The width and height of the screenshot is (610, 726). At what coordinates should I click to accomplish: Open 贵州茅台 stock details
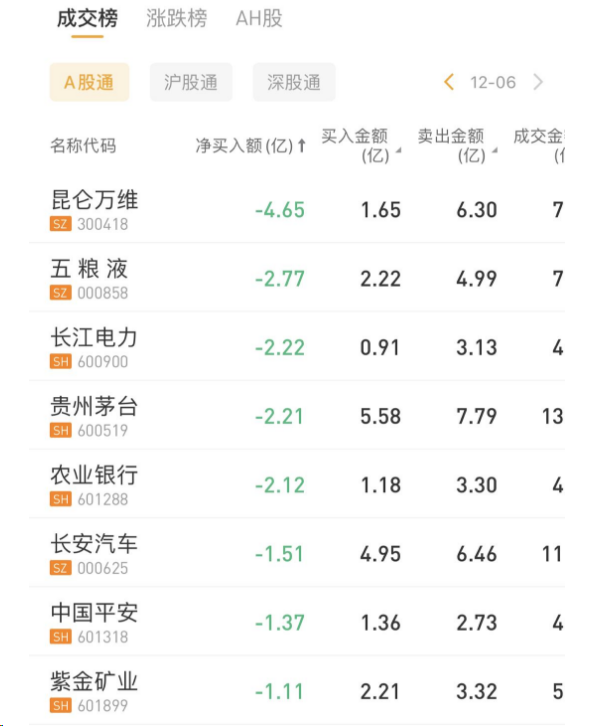(x=94, y=416)
